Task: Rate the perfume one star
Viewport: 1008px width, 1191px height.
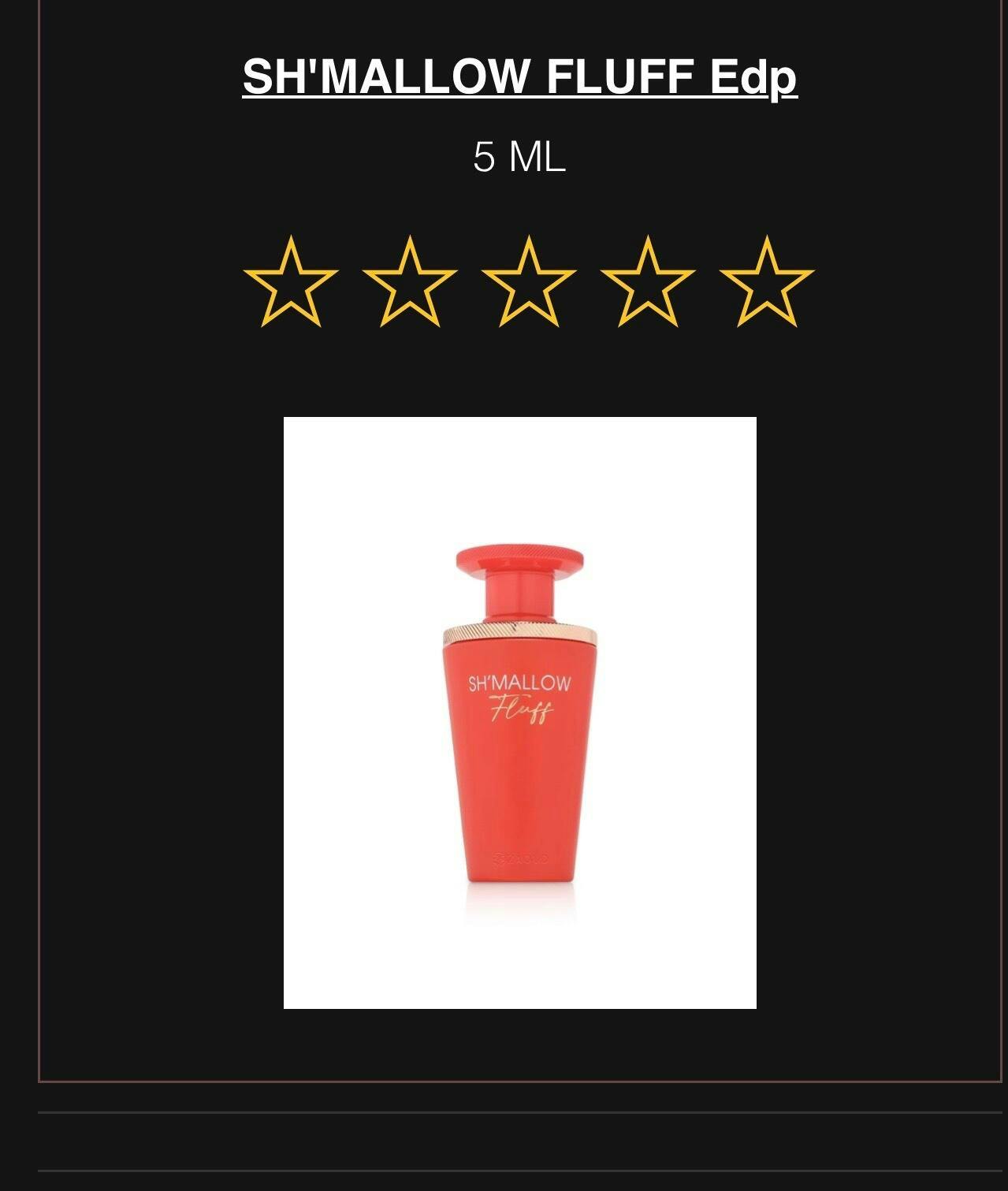Action: coord(291,282)
